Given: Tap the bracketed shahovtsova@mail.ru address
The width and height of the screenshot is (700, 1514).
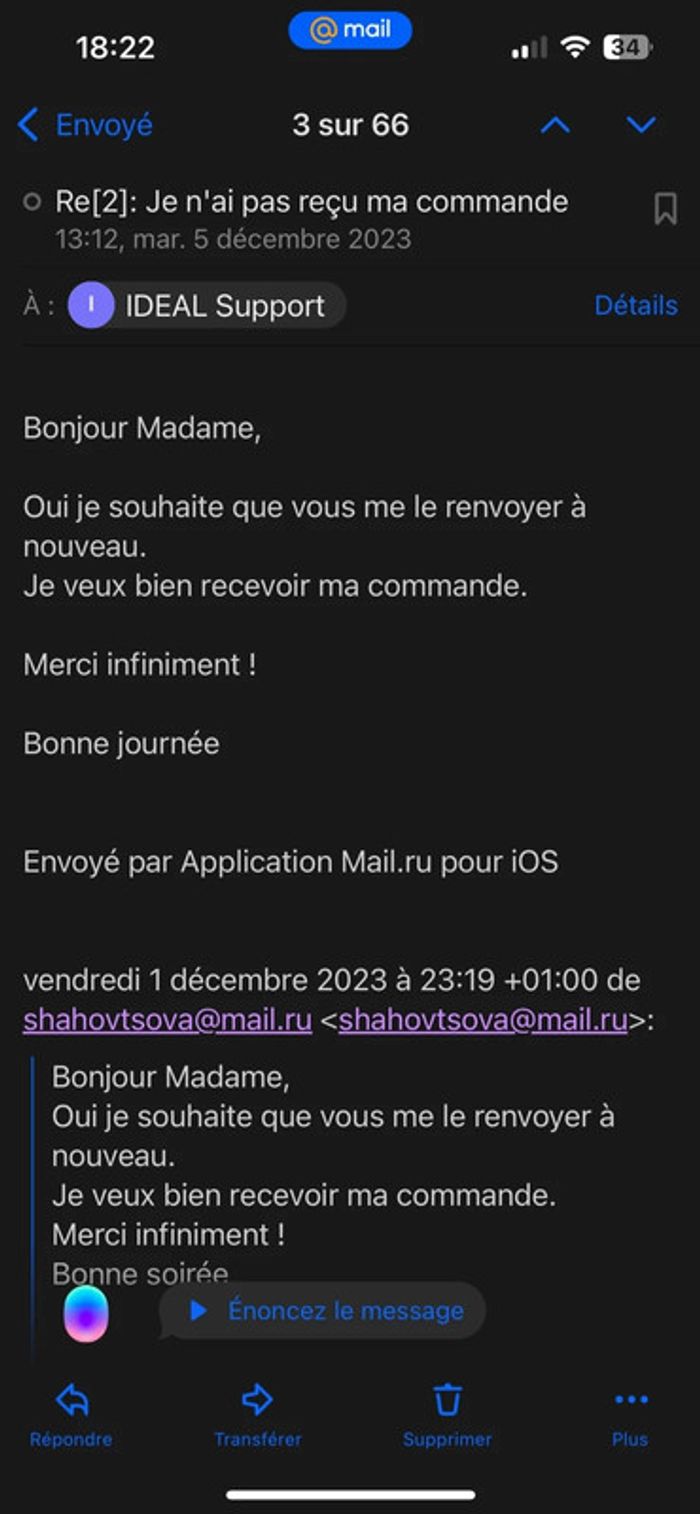Looking at the screenshot, I should (x=483, y=1020).
